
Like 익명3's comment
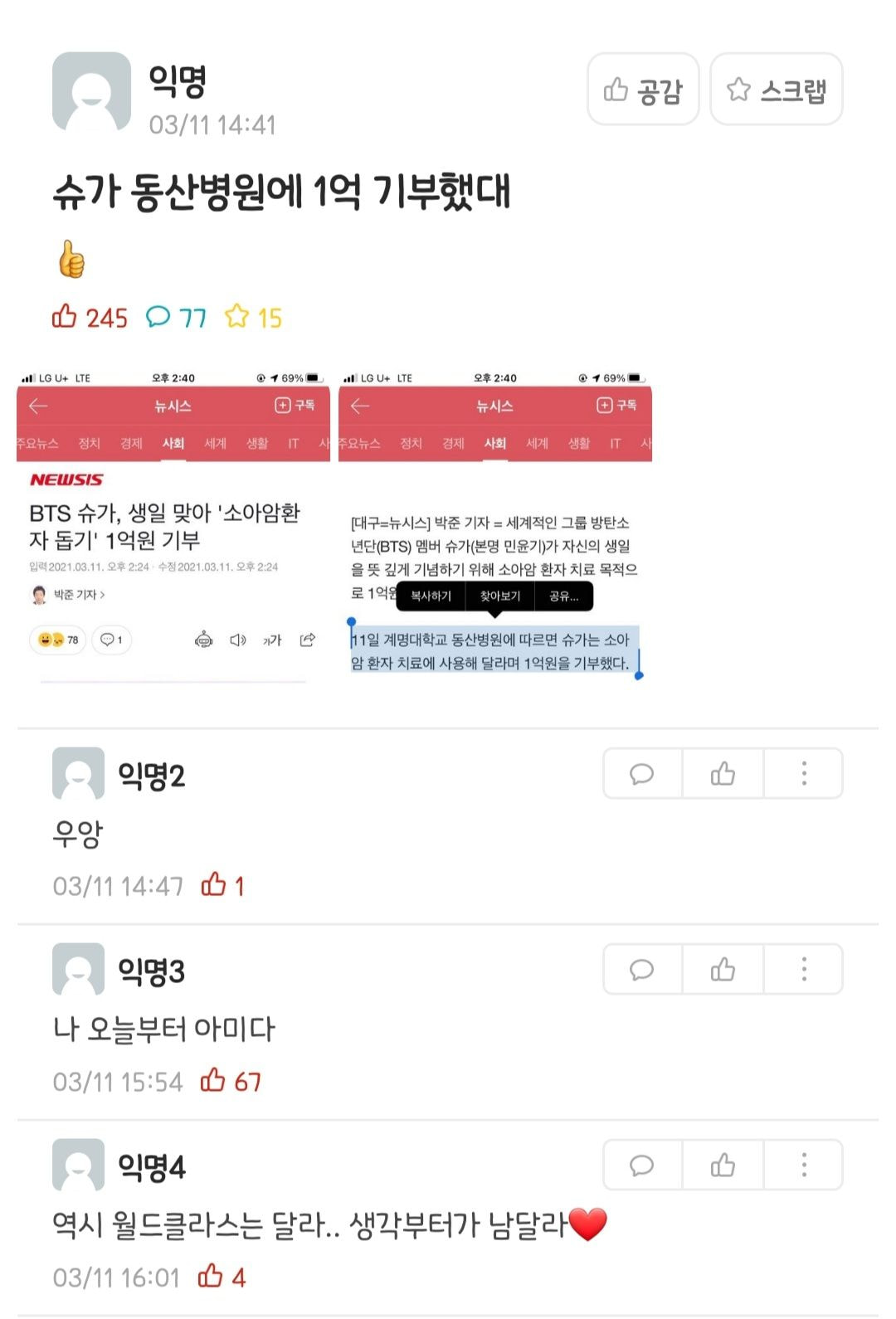coord(723,970)
